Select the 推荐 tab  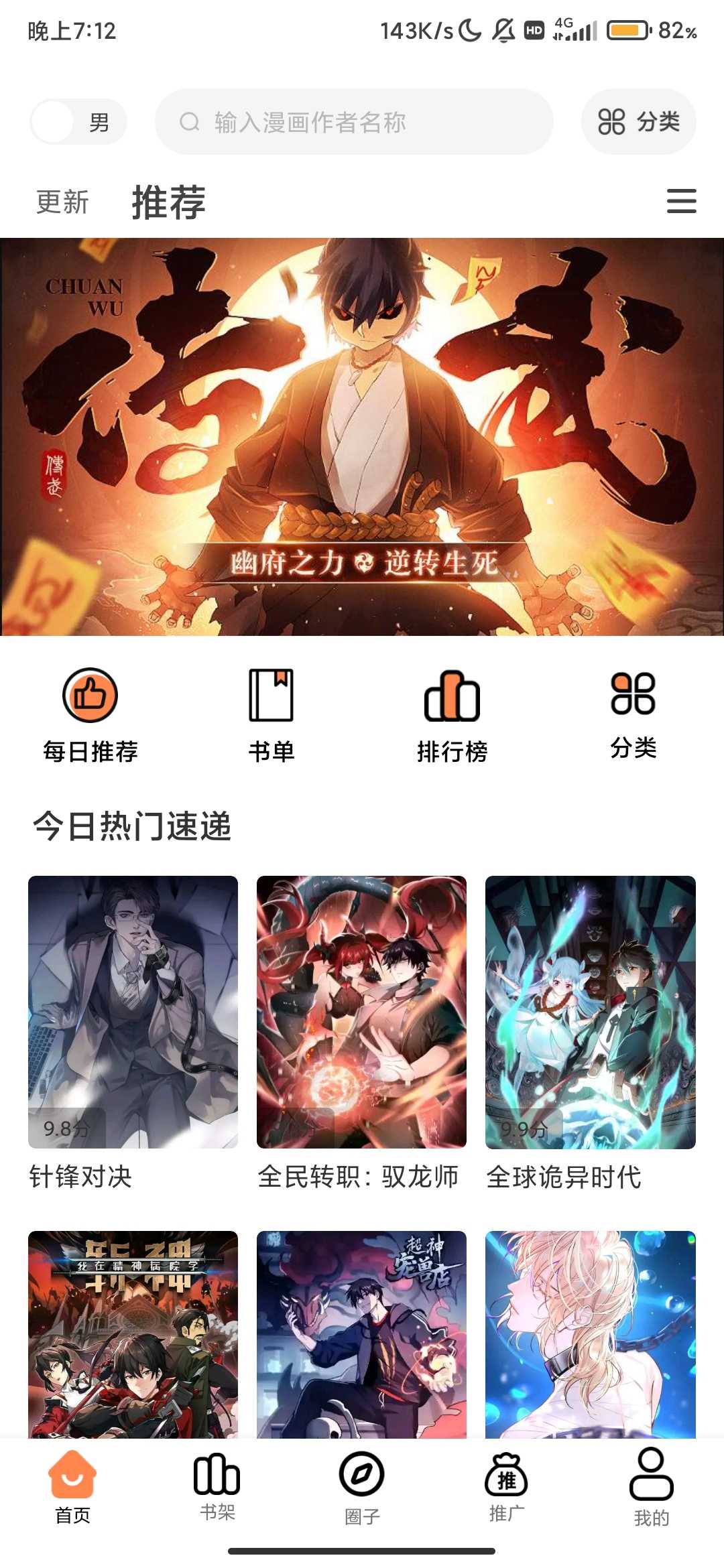168,202
